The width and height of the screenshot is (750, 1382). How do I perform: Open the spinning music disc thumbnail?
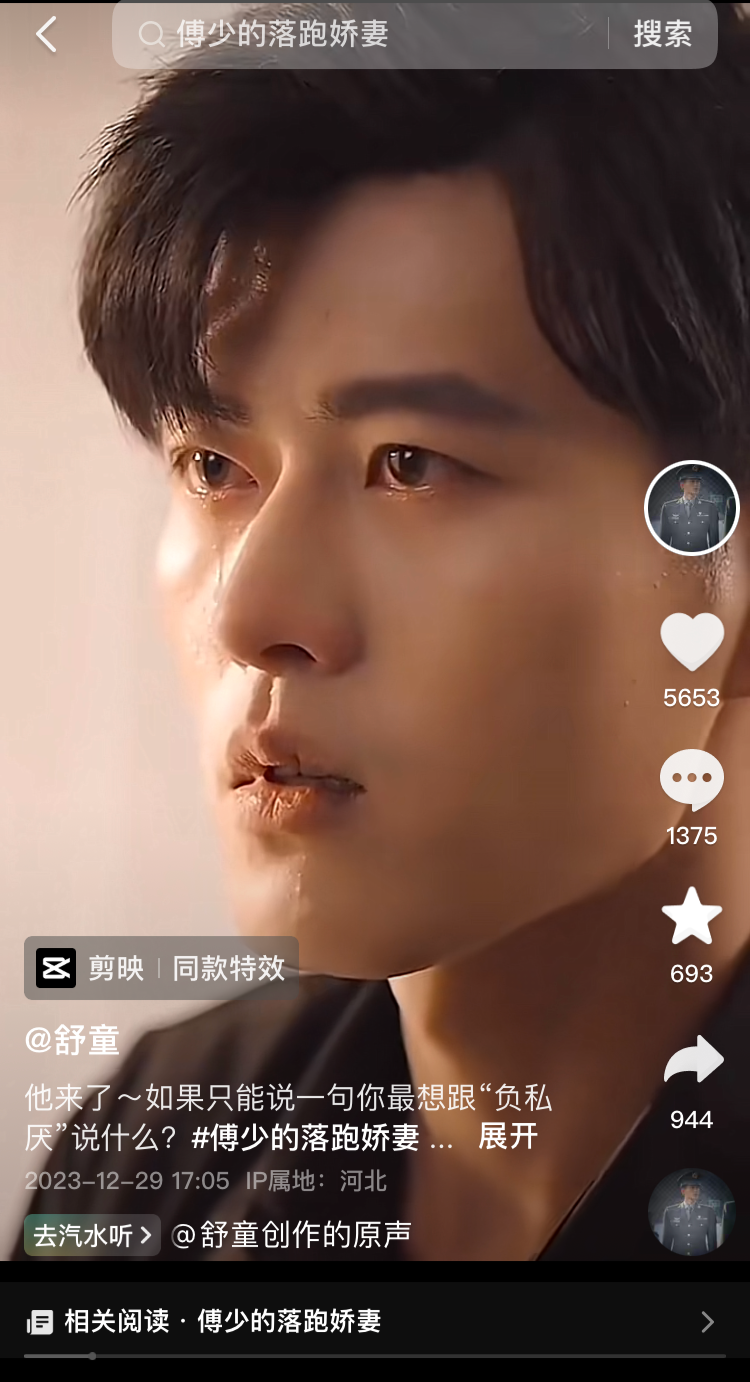click(x=692, y=1212)
